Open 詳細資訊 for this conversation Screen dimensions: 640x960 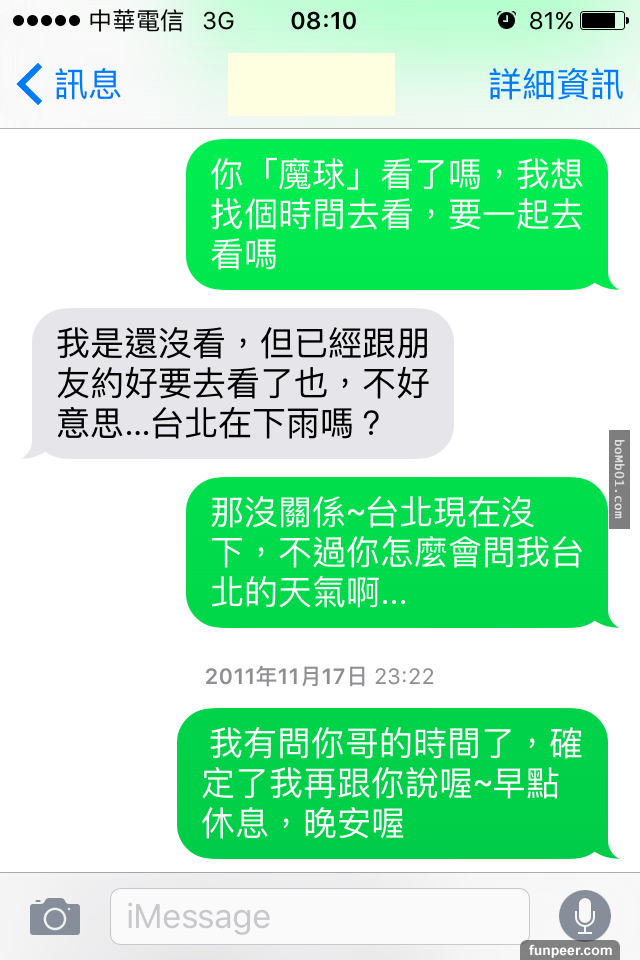(x=555, y=85)
